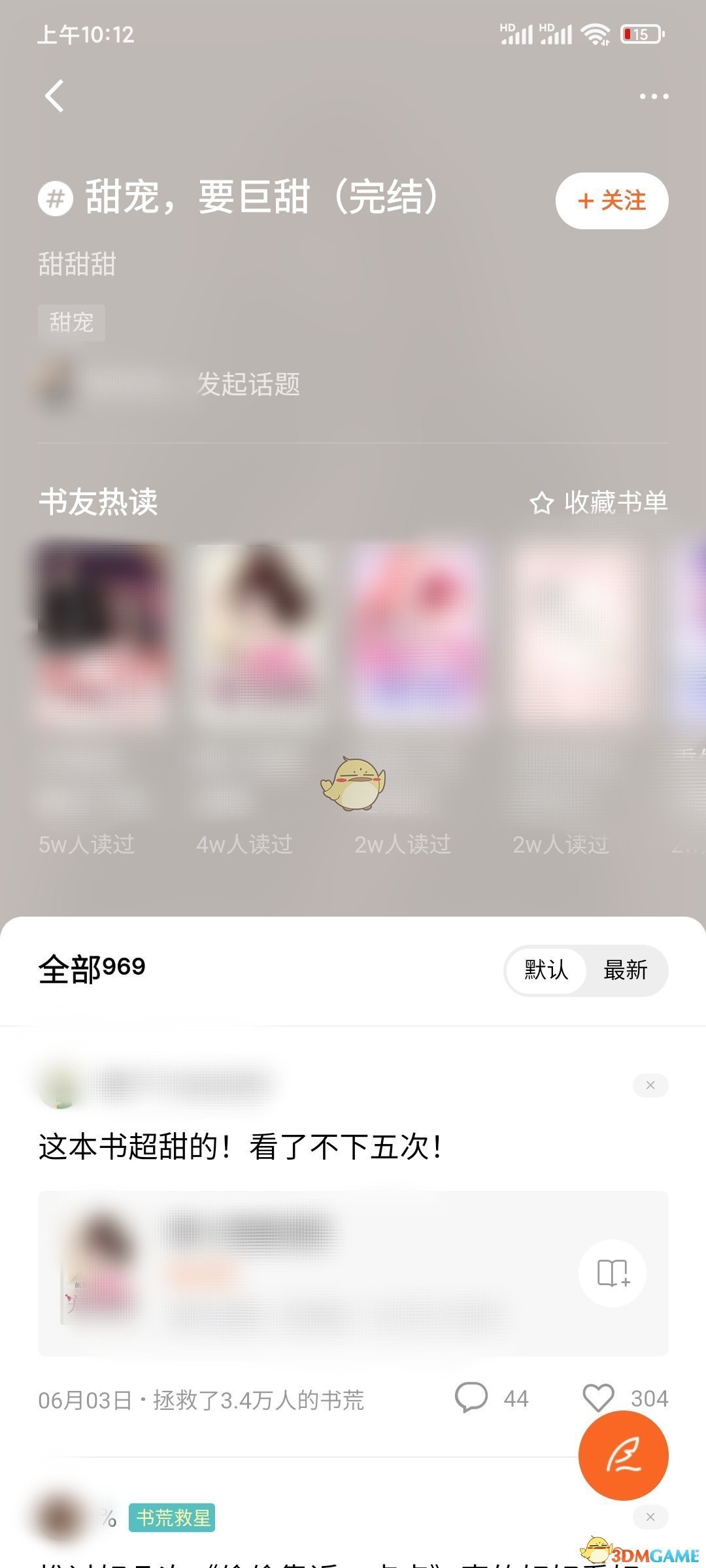Viewport: 706px width, 1568px height.
Task: Open the three-dot overflow menu
Action: 654,97
